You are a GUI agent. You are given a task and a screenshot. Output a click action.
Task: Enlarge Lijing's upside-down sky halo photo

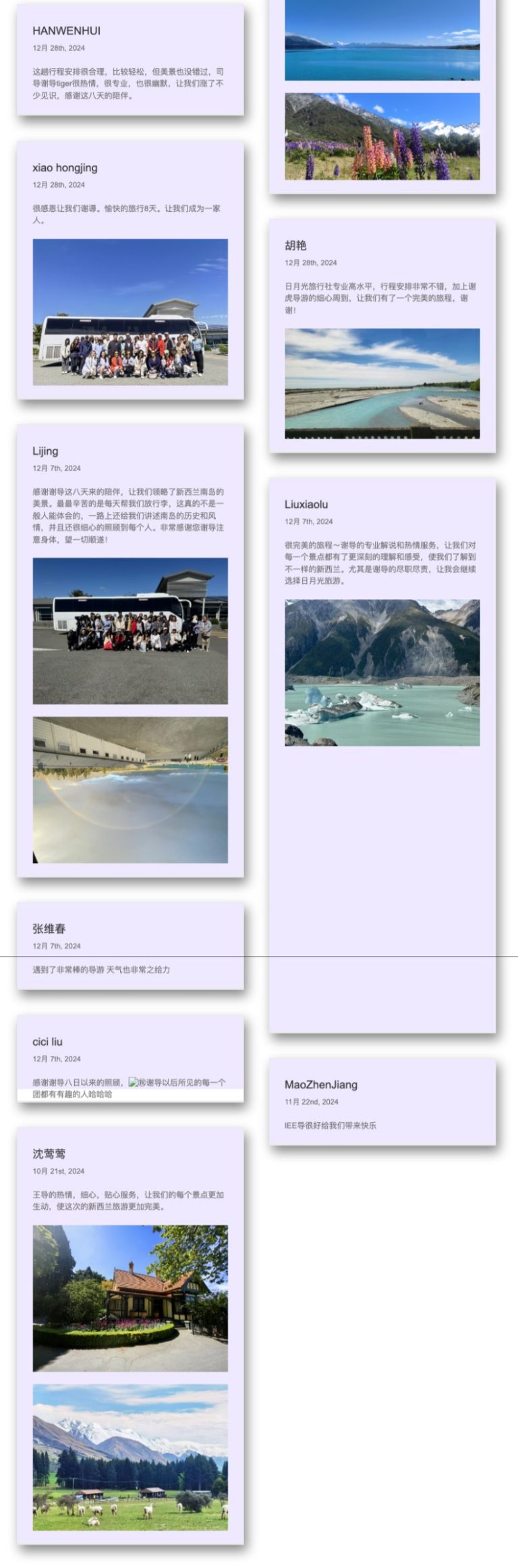[130, 789]
